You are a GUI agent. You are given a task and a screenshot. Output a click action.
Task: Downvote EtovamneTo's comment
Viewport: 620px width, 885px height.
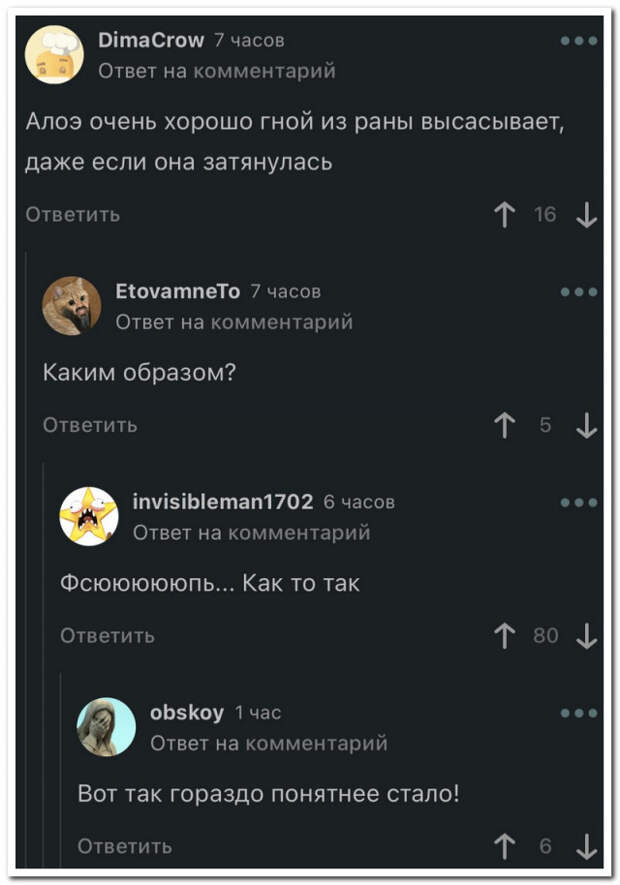[587, 426]
